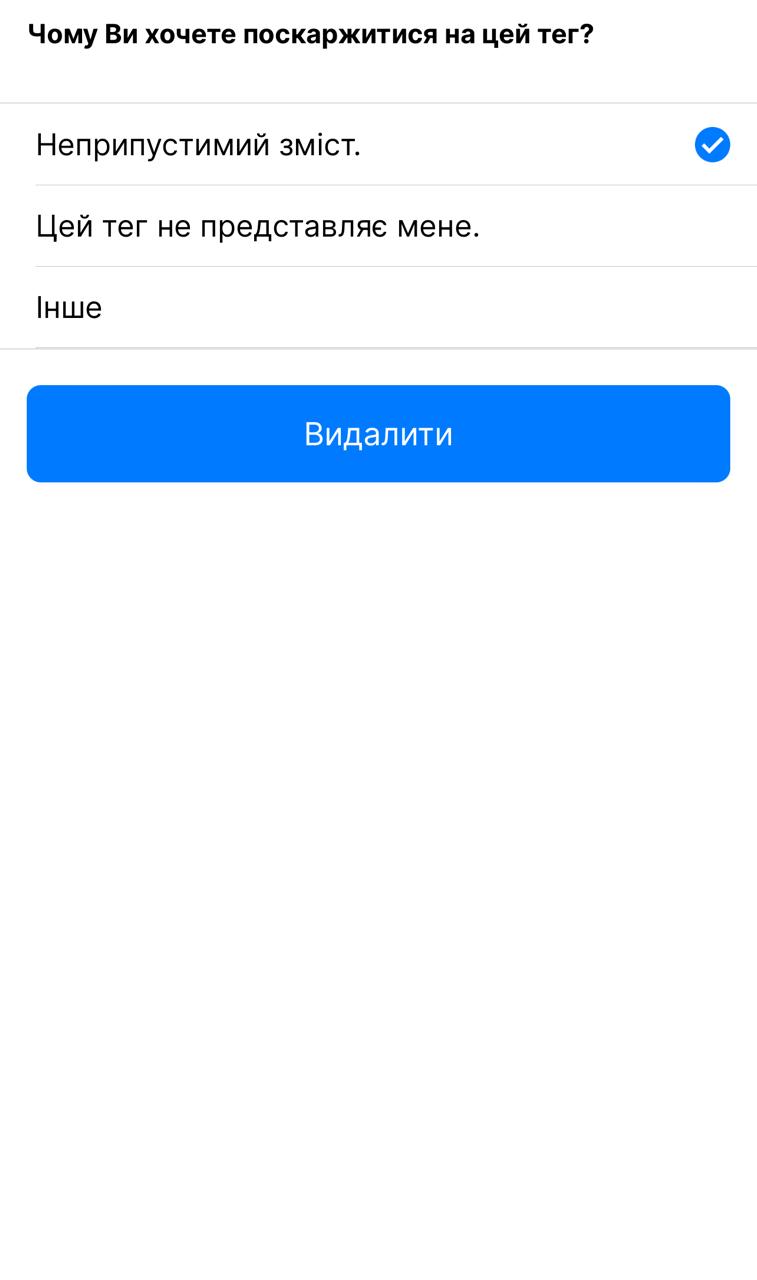
Task: Click inside the blue action button area
Action: point(378,433)
